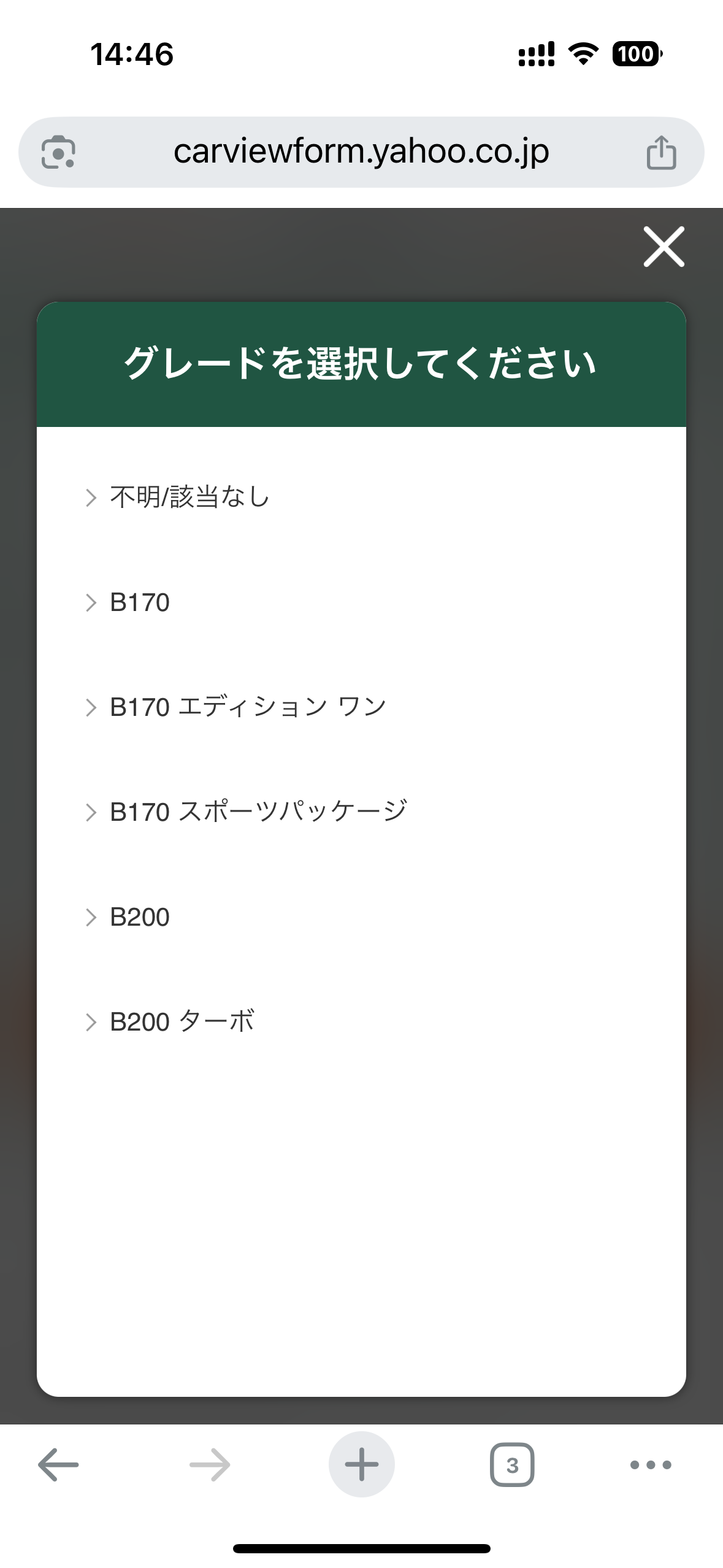Pick B170 スポーツパッケージ grade
The height and width of the screenshot is (1568, 723).
tap(258, 812)
